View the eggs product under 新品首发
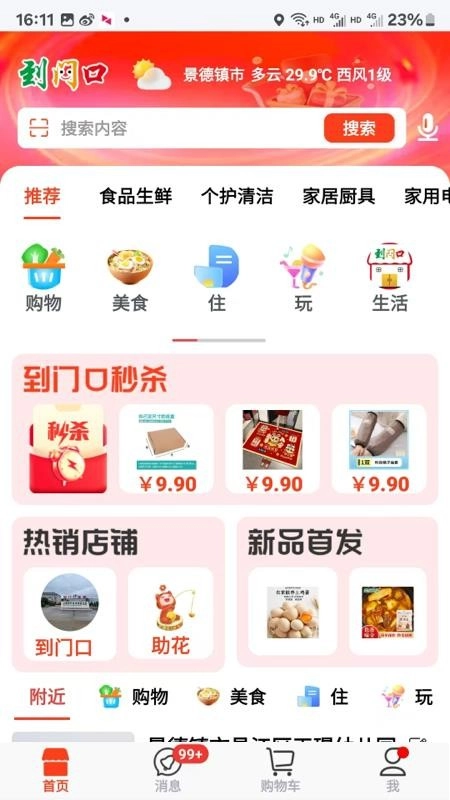Screen dimensions: 450x800 point(292,612)
